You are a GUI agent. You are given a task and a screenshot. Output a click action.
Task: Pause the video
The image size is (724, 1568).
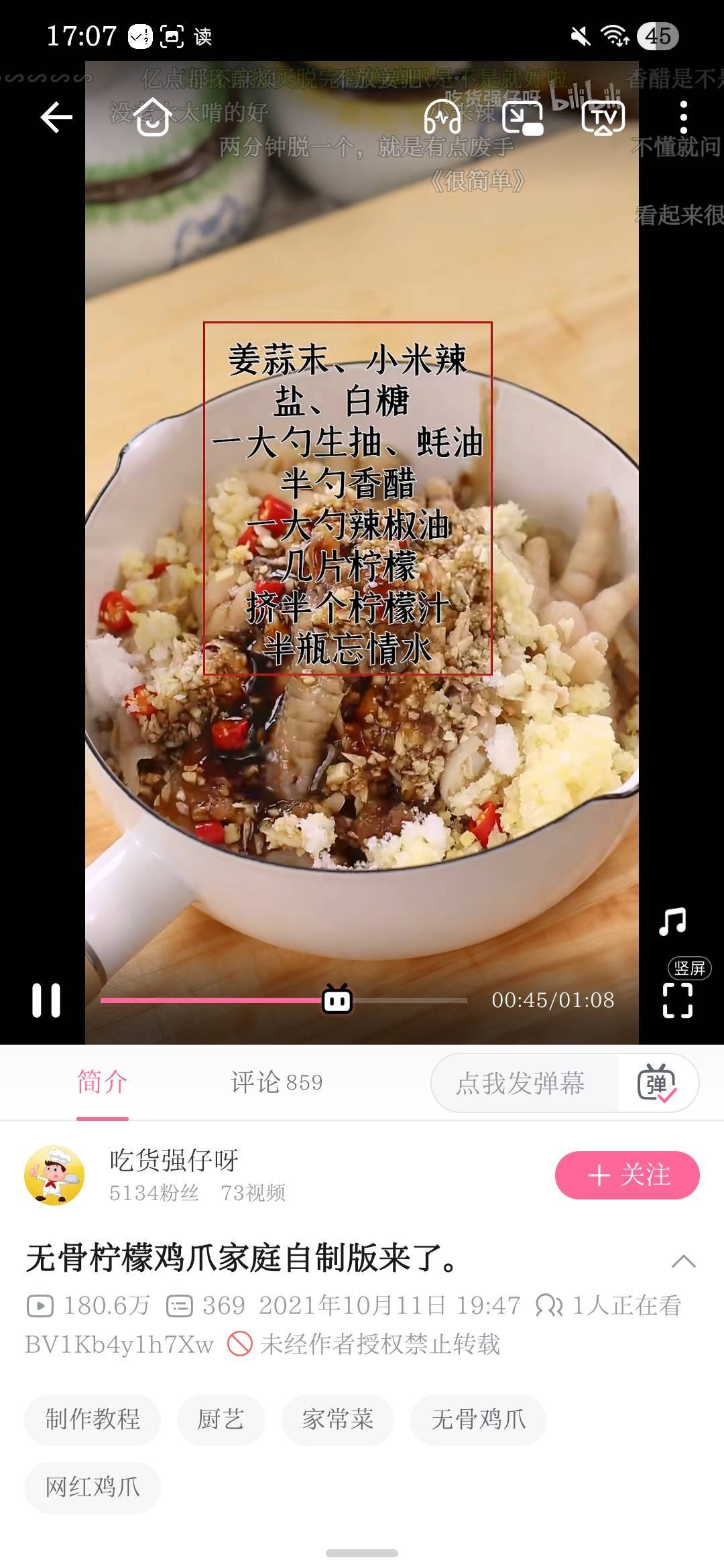click(46, 1000)
